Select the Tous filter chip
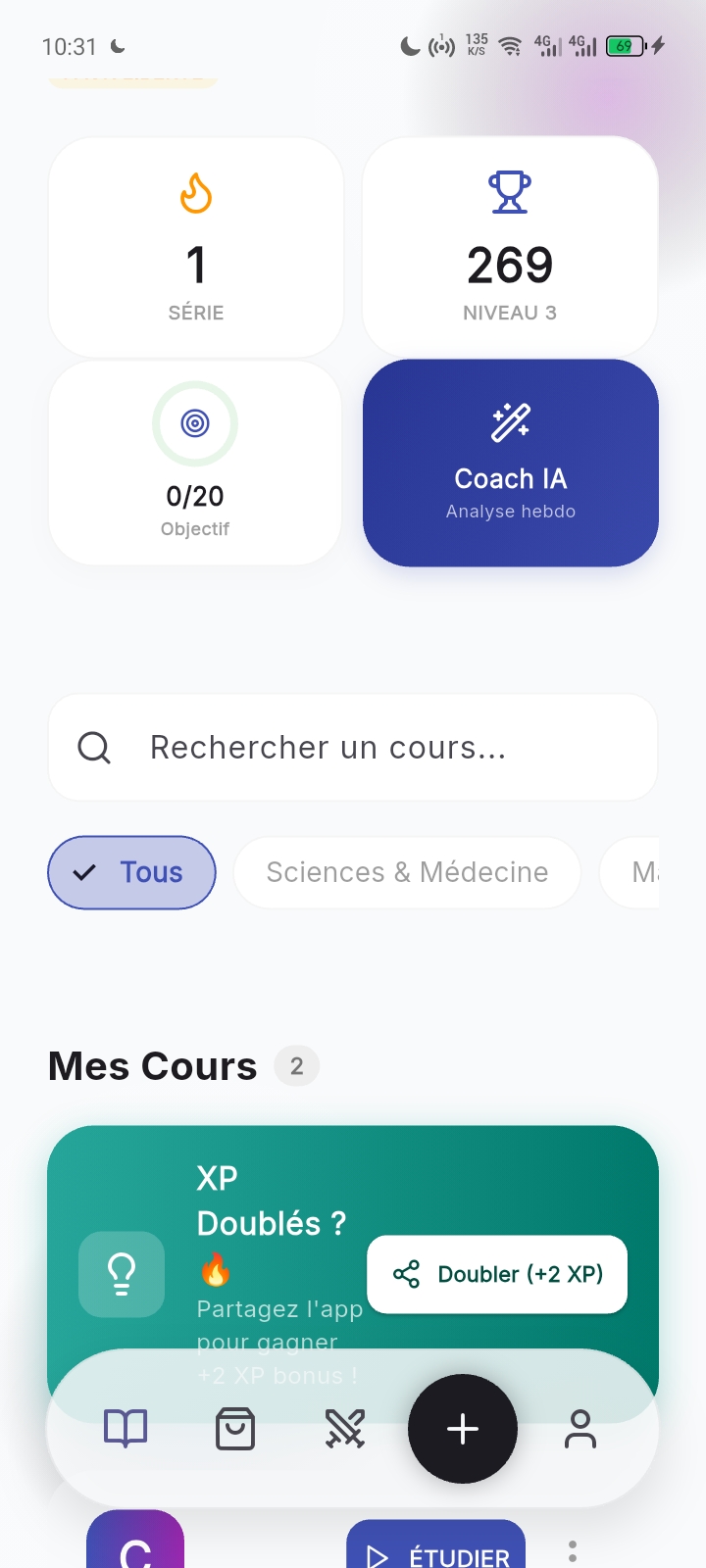Screen dimensions: 706x1568 coord(131,872)
